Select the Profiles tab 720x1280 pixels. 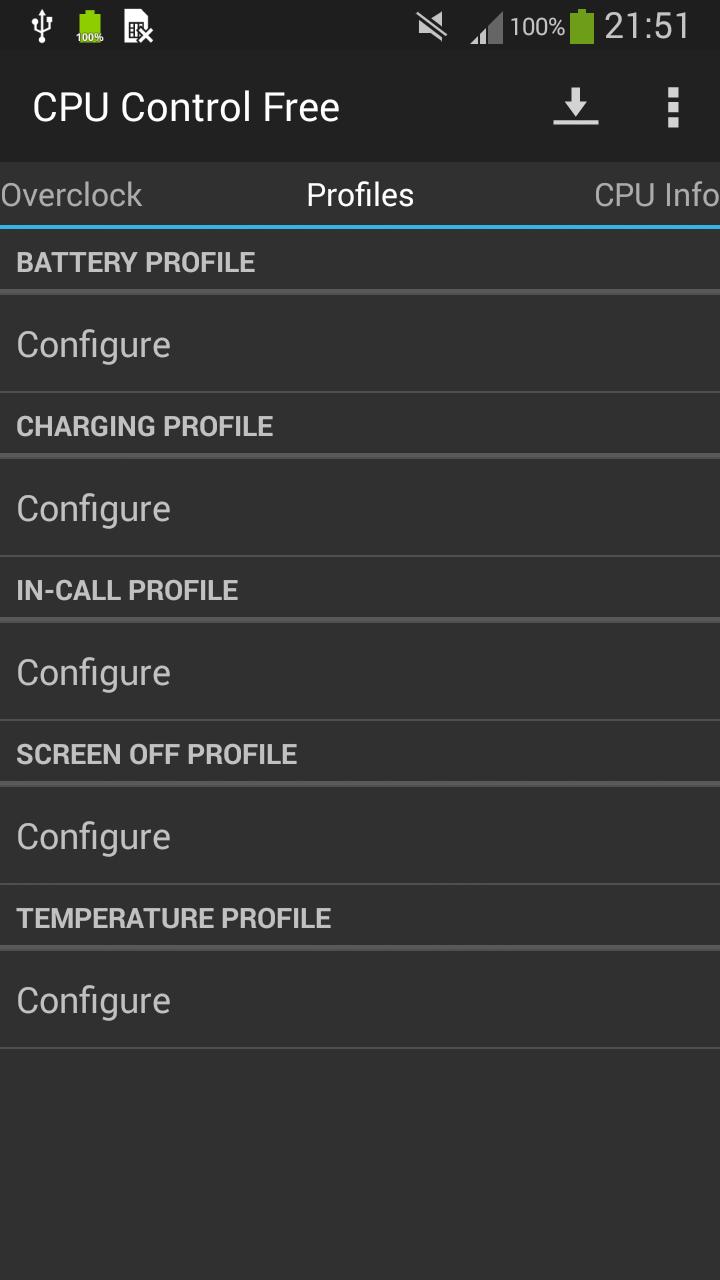pyautogui.click(x=360, y=195)
